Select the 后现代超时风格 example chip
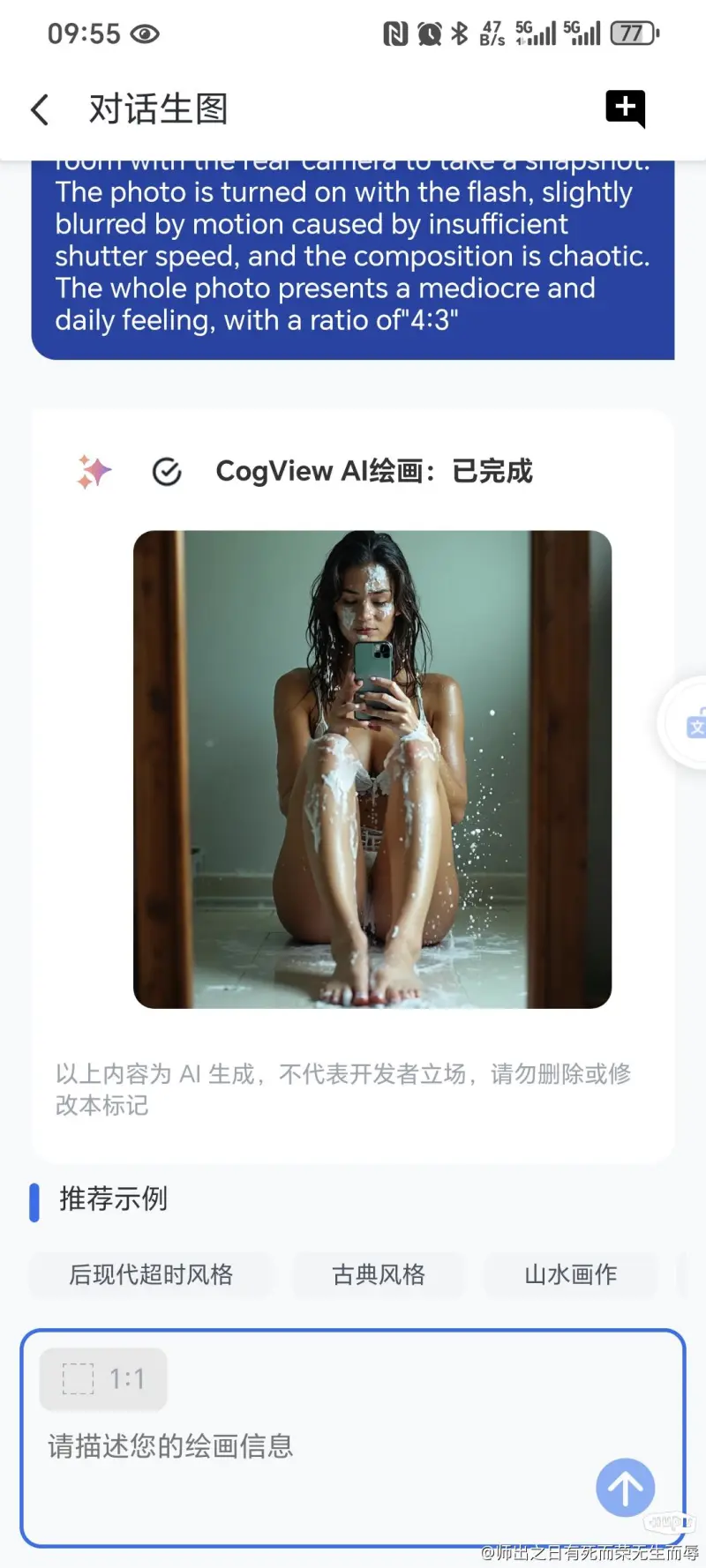 click(x=151, y=1274)
